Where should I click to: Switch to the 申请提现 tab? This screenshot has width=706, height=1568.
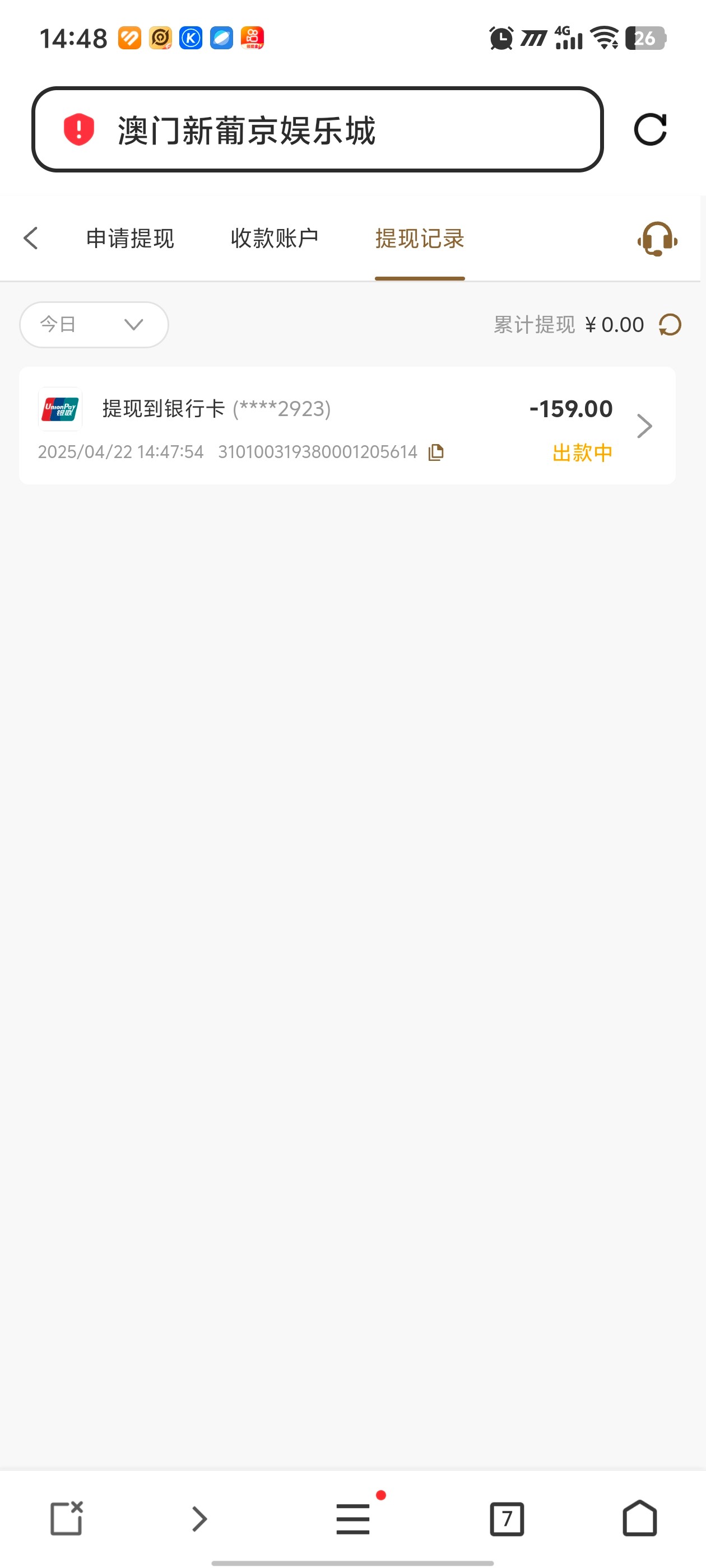(x=130, y=238)
